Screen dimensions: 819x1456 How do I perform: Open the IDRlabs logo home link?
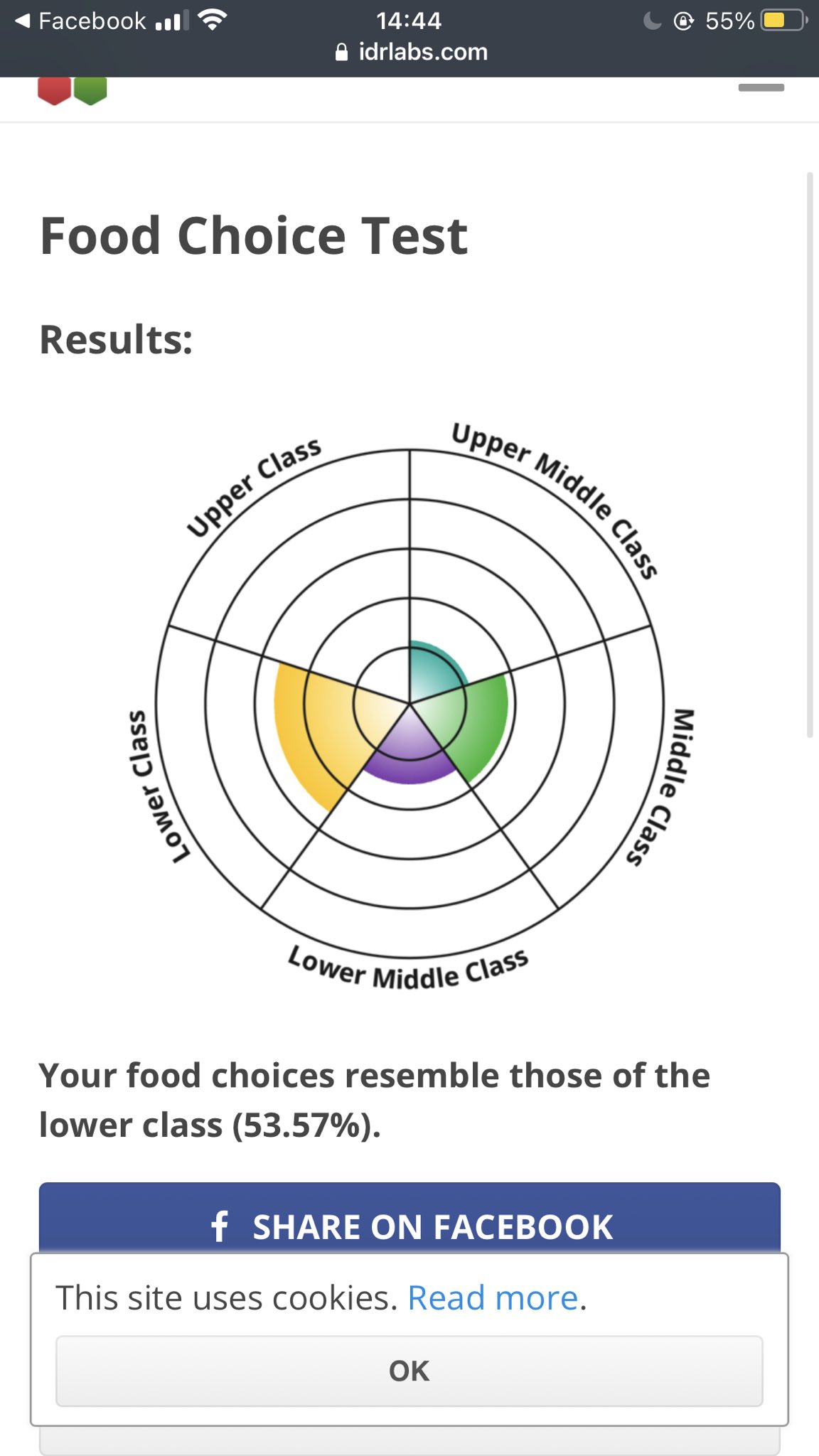(x=73, y=91)
